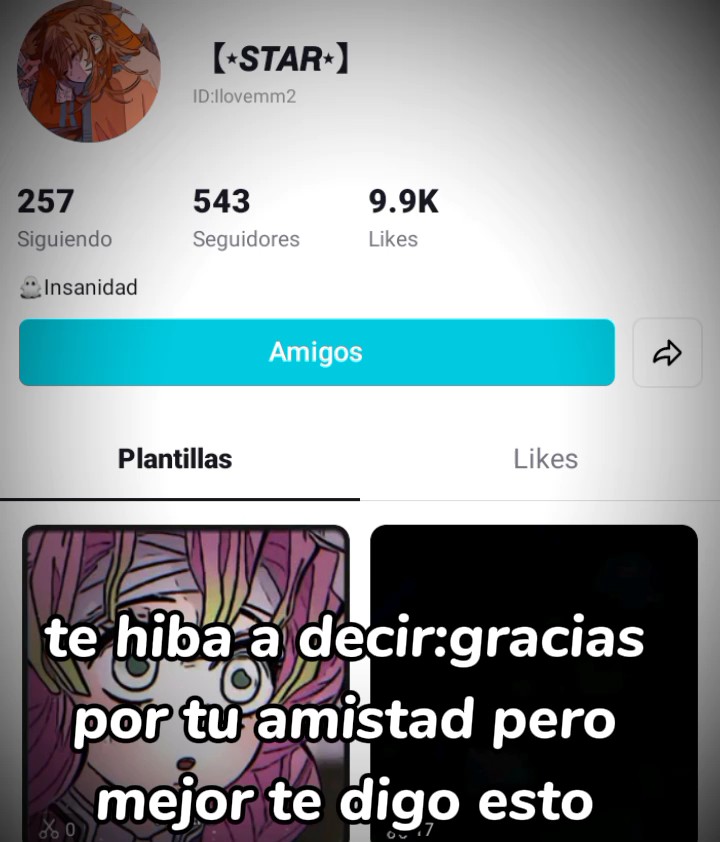This screenshot has height=842, width=720.
Task: Switch to the Likes tab
Action: coord(546,459)
